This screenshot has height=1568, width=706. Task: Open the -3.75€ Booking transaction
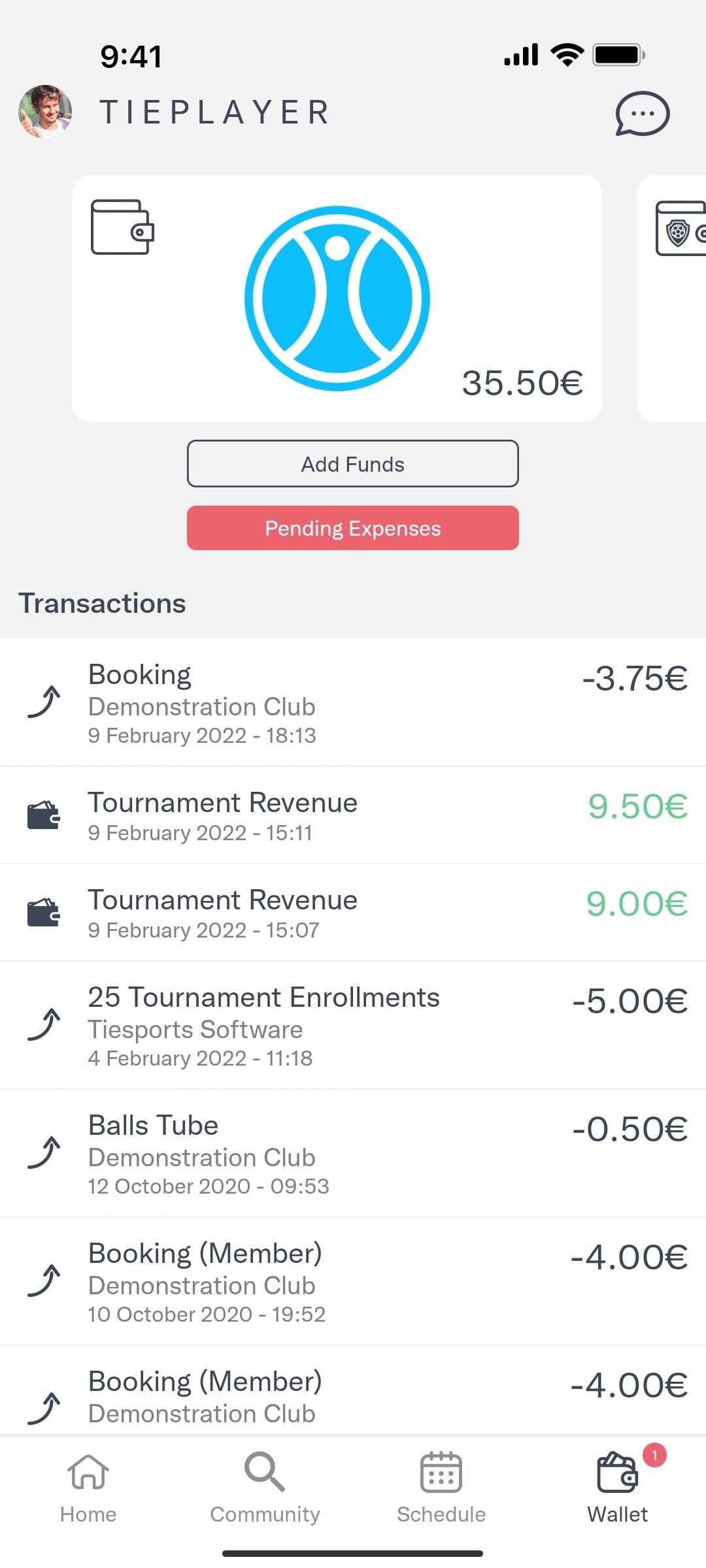coord(353,702)
